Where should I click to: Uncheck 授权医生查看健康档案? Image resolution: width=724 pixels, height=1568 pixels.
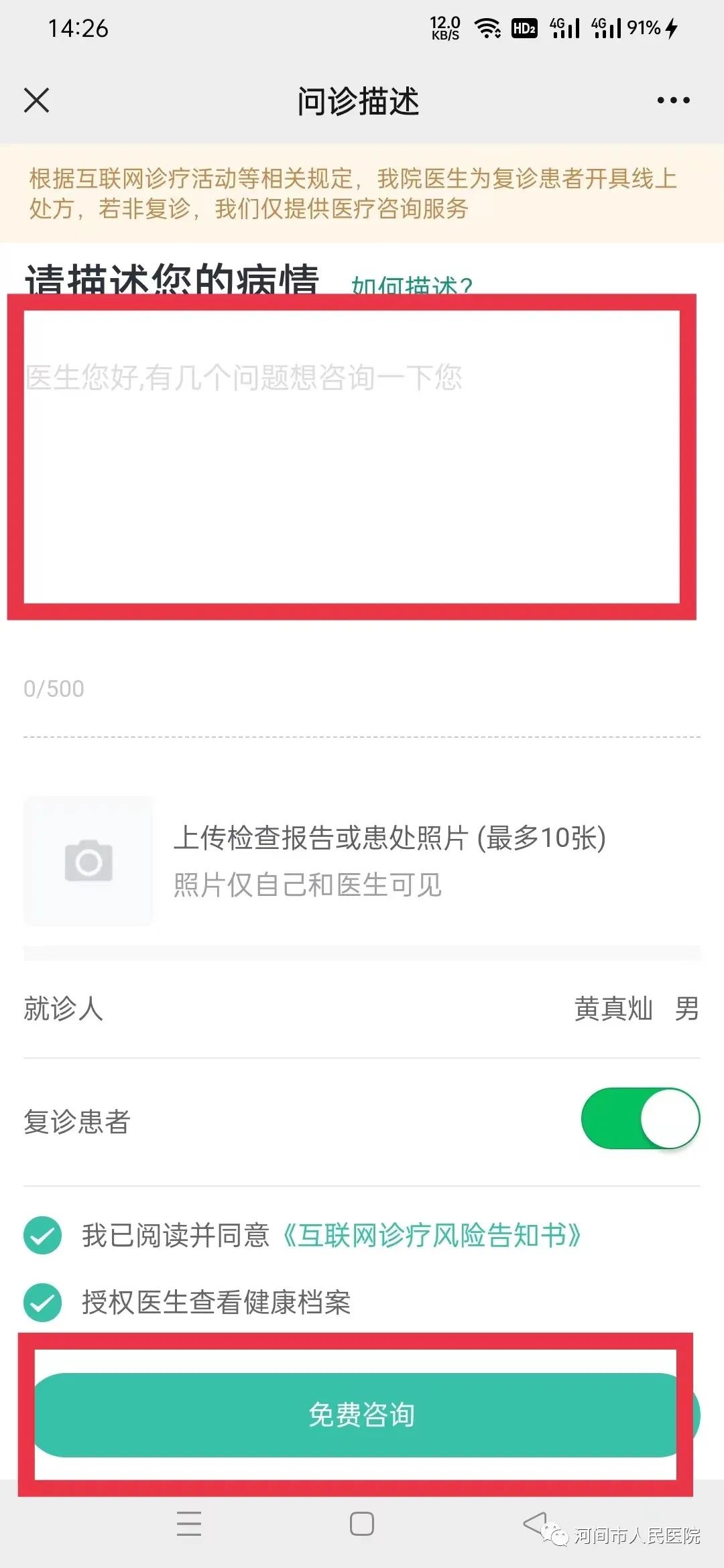coord(43,1302)
